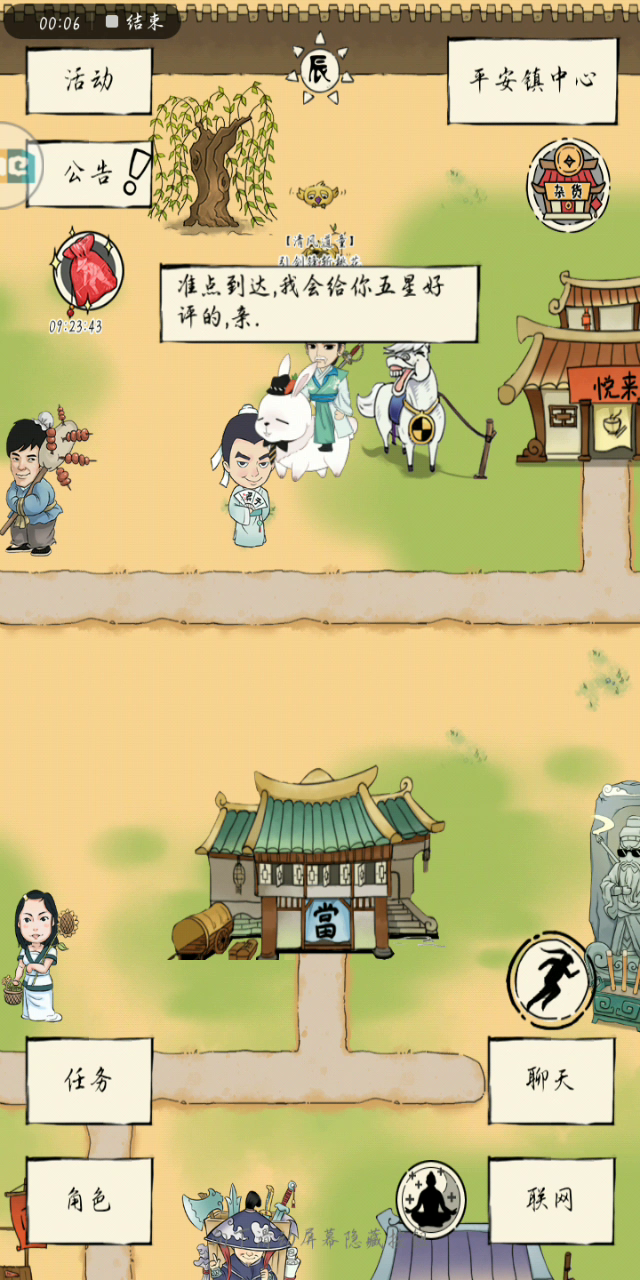Talk to the sunflower girl NPC

(x=40, y=955)
